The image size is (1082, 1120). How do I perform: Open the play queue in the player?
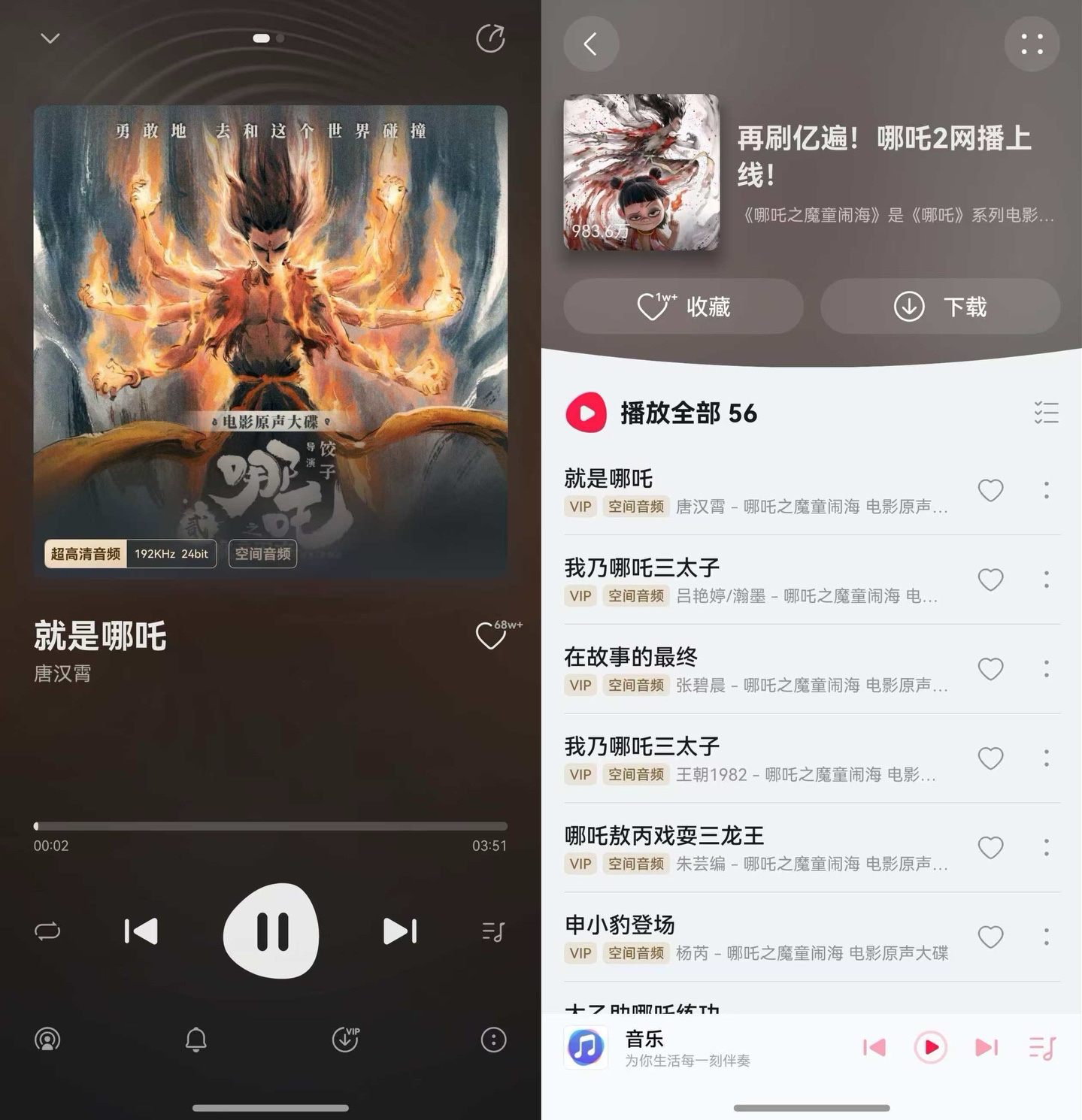click(493, 932)
